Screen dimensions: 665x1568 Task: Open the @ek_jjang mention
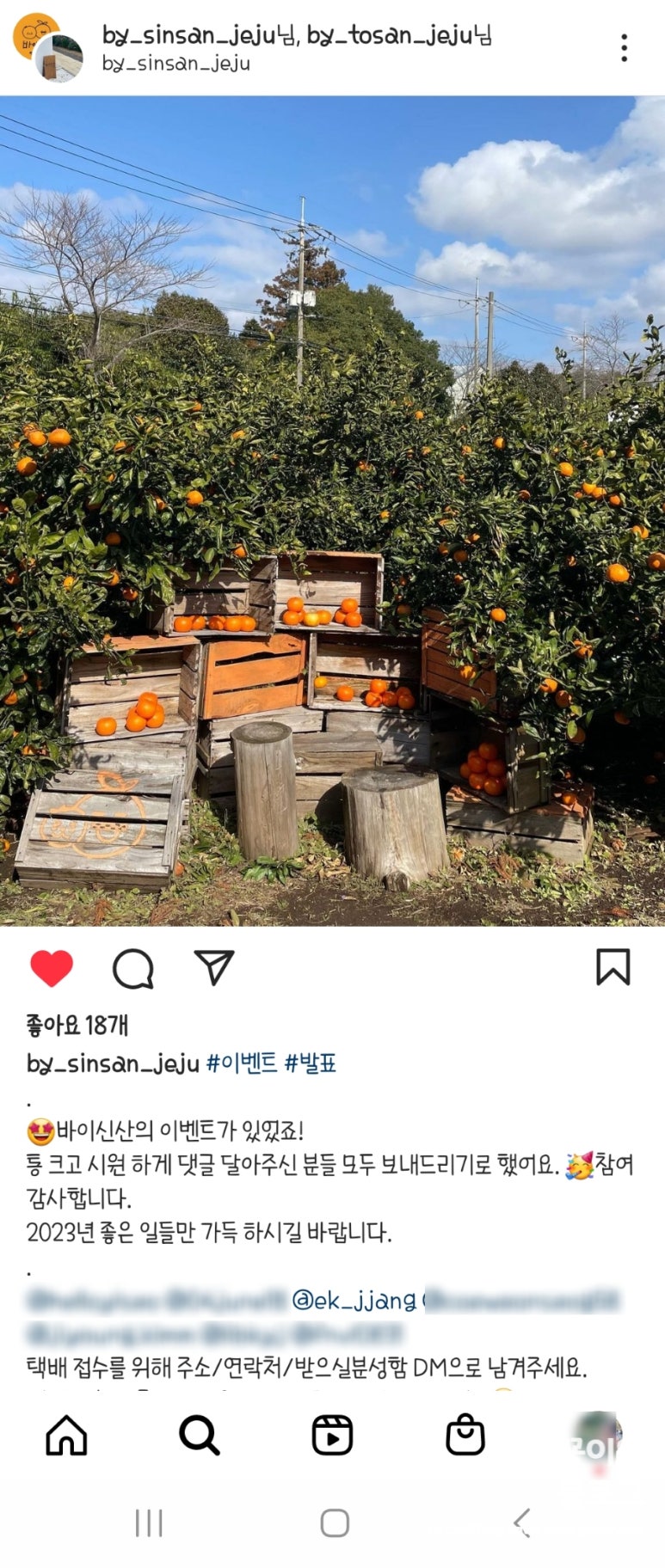tap(354, 1299)
